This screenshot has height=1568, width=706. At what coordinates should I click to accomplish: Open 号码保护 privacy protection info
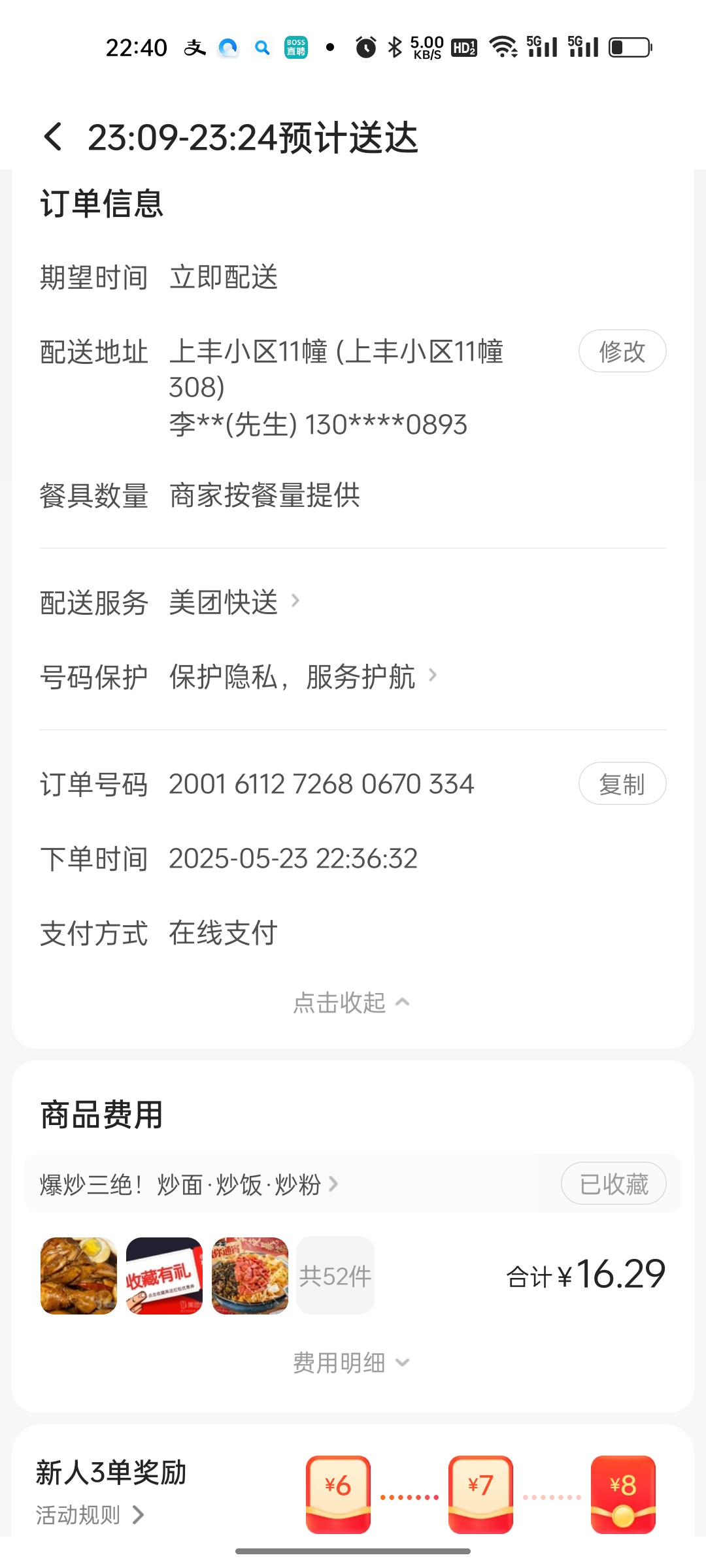click(x=303, y=676)
